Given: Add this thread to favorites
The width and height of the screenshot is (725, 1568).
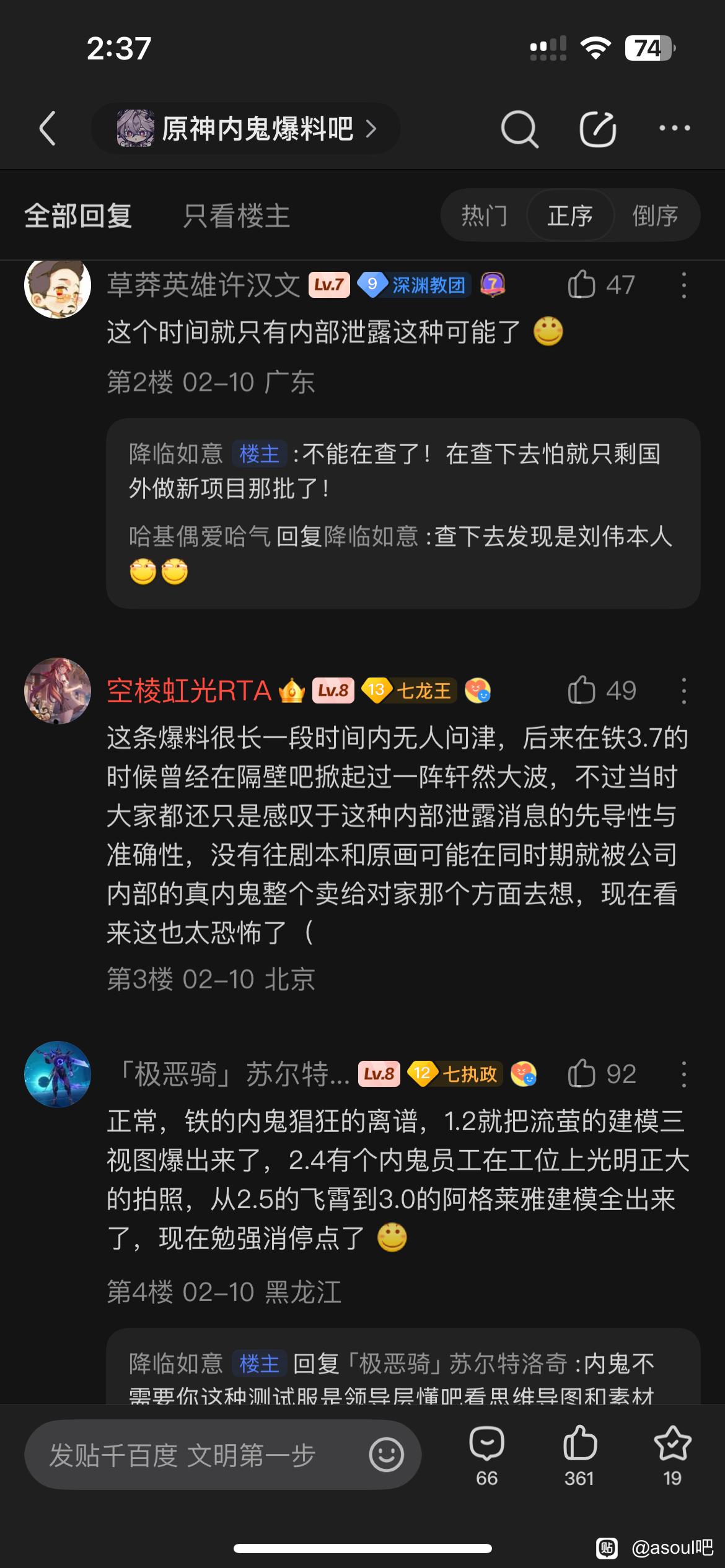Looking at the screenshot, I should tap(672, 1455).
